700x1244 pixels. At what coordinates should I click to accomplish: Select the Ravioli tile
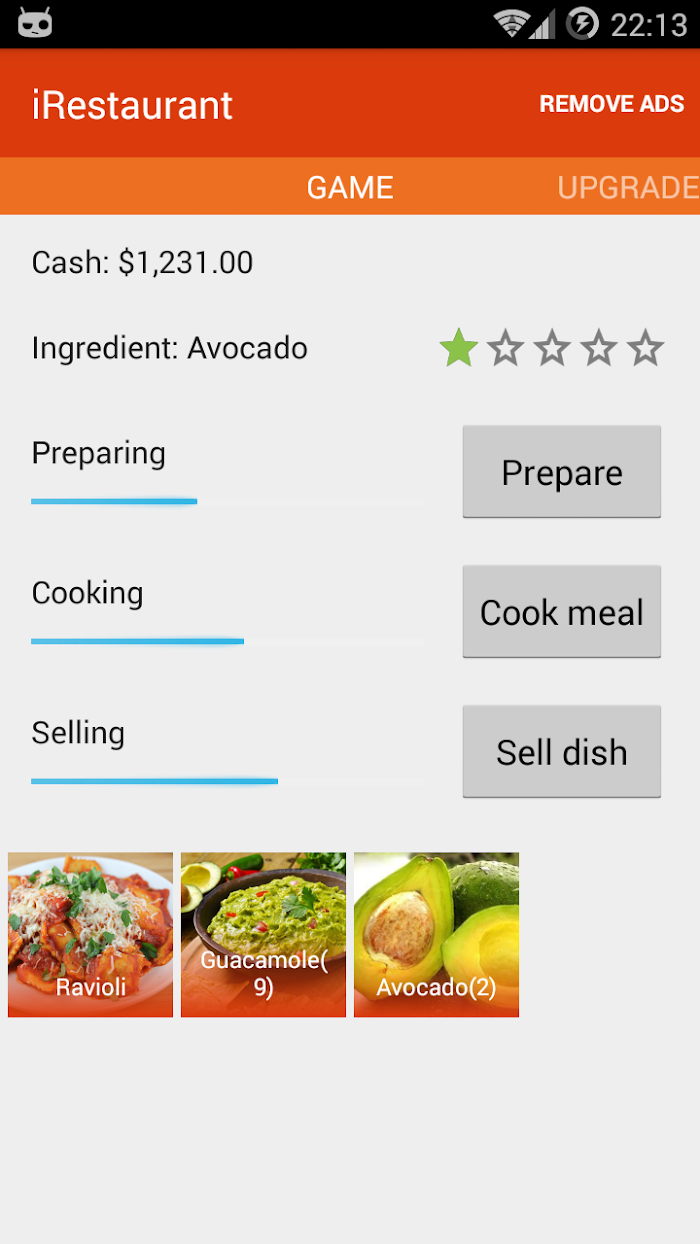coord(90,935)
